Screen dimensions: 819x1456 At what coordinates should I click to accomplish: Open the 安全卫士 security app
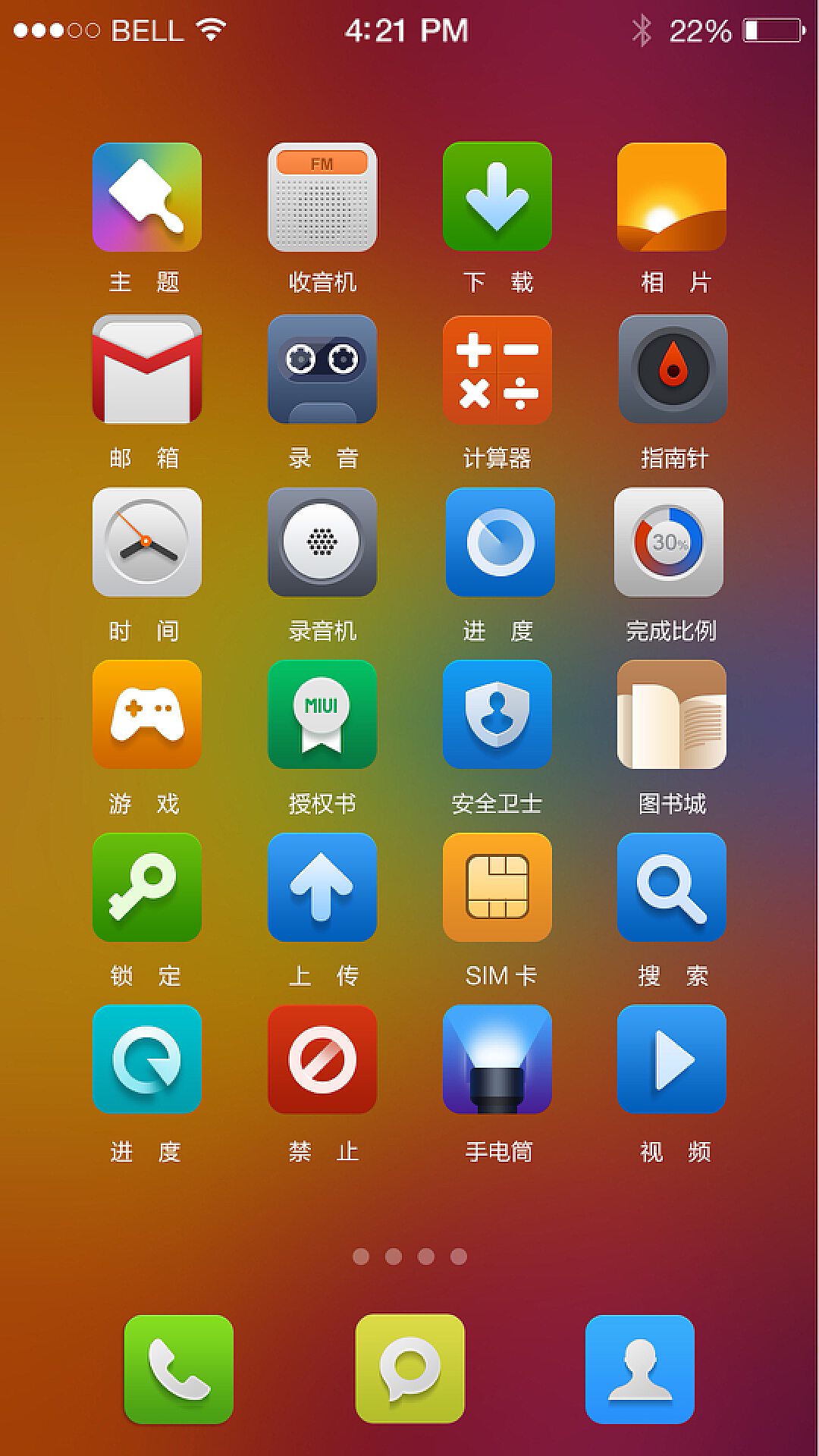pos(497,714)
